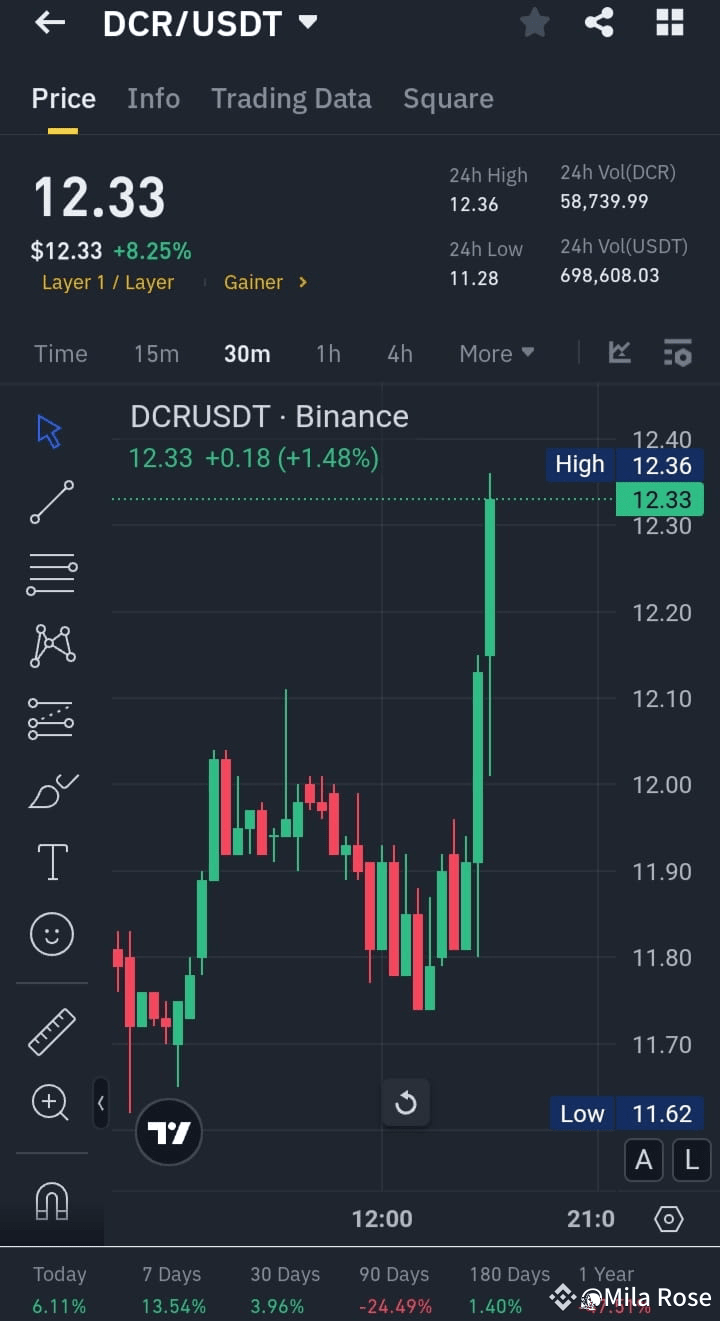The width and height of the screenshot is (720, 1321).
Task: Select the parallel horizontal lines tool
Action: (51, 574)
